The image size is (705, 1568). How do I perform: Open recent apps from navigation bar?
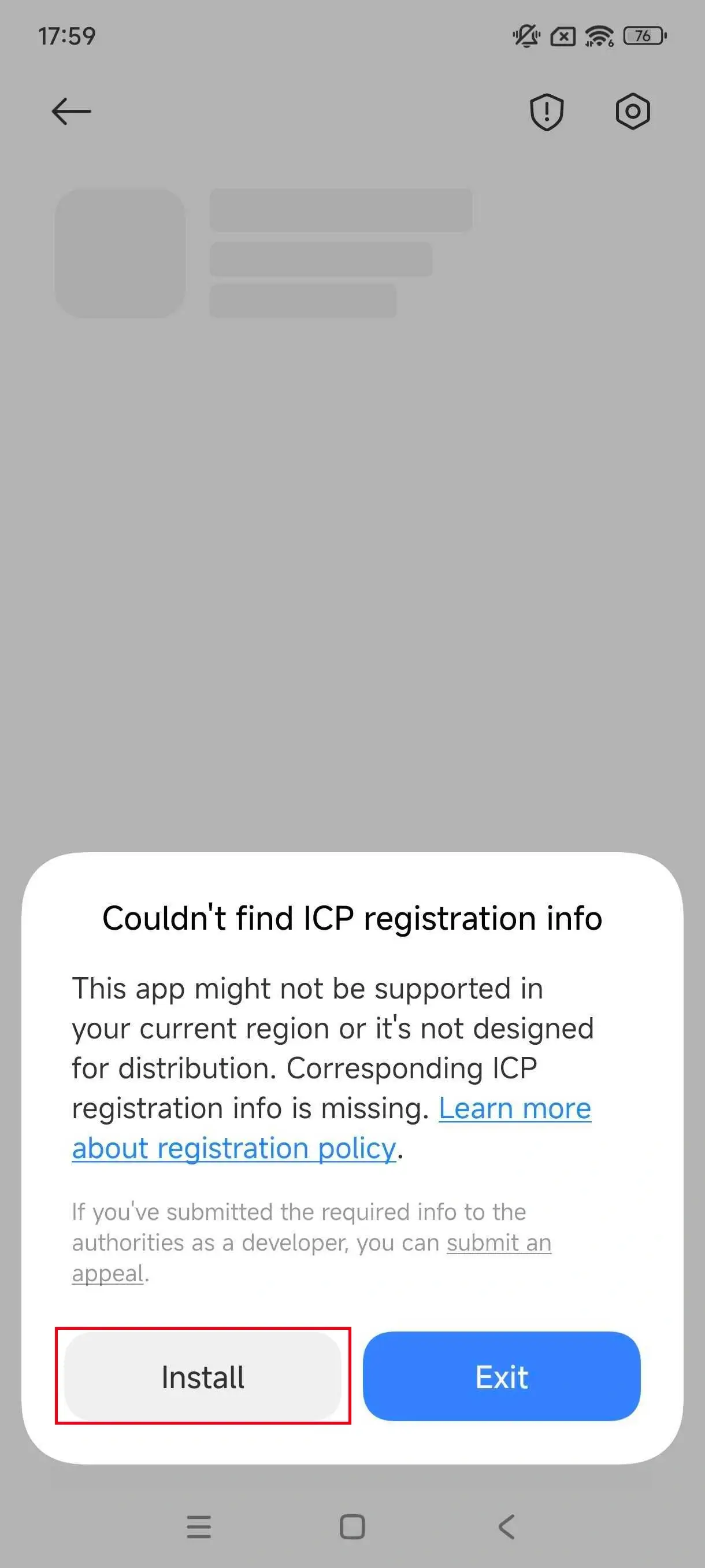[x=199, y=1526]
